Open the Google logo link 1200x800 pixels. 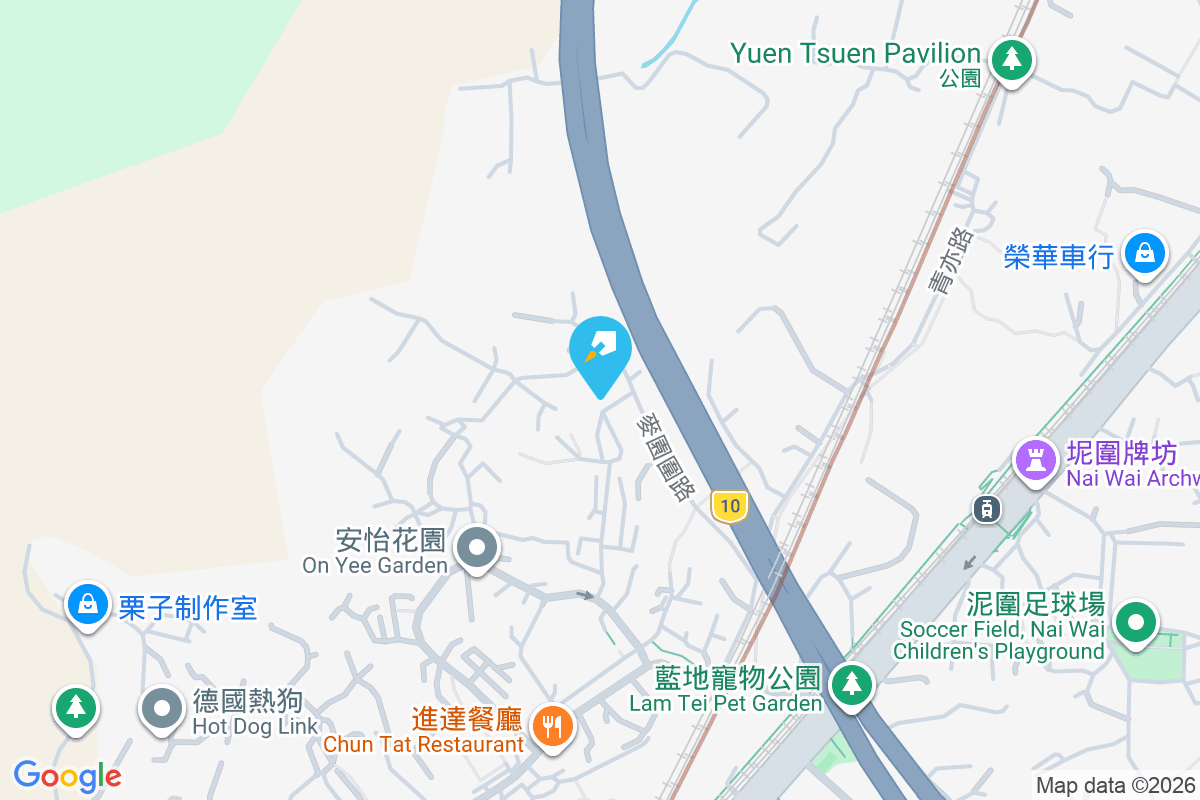(67, 776)
